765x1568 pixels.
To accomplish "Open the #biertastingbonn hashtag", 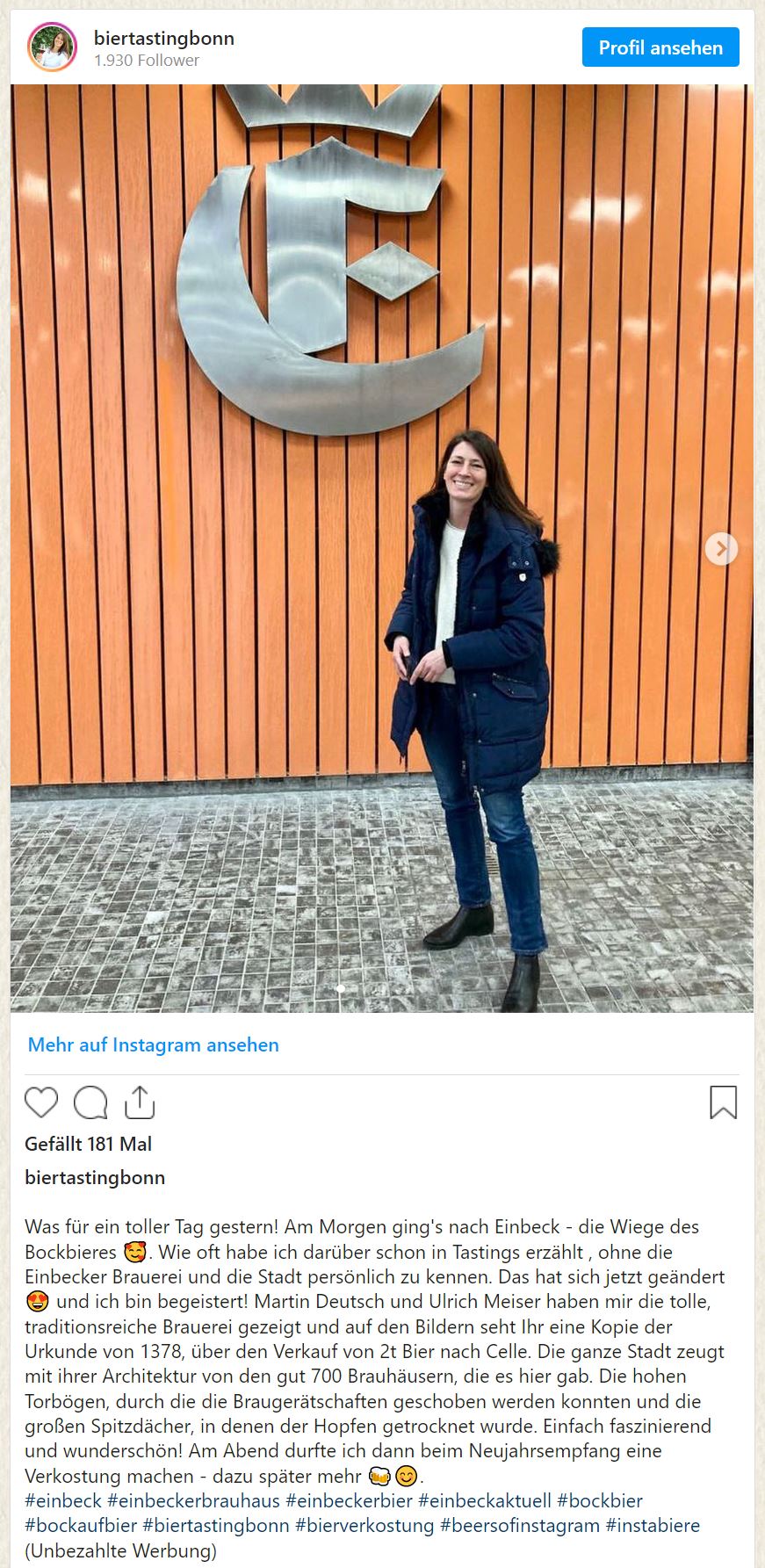I will click(x=216, y=1525).
